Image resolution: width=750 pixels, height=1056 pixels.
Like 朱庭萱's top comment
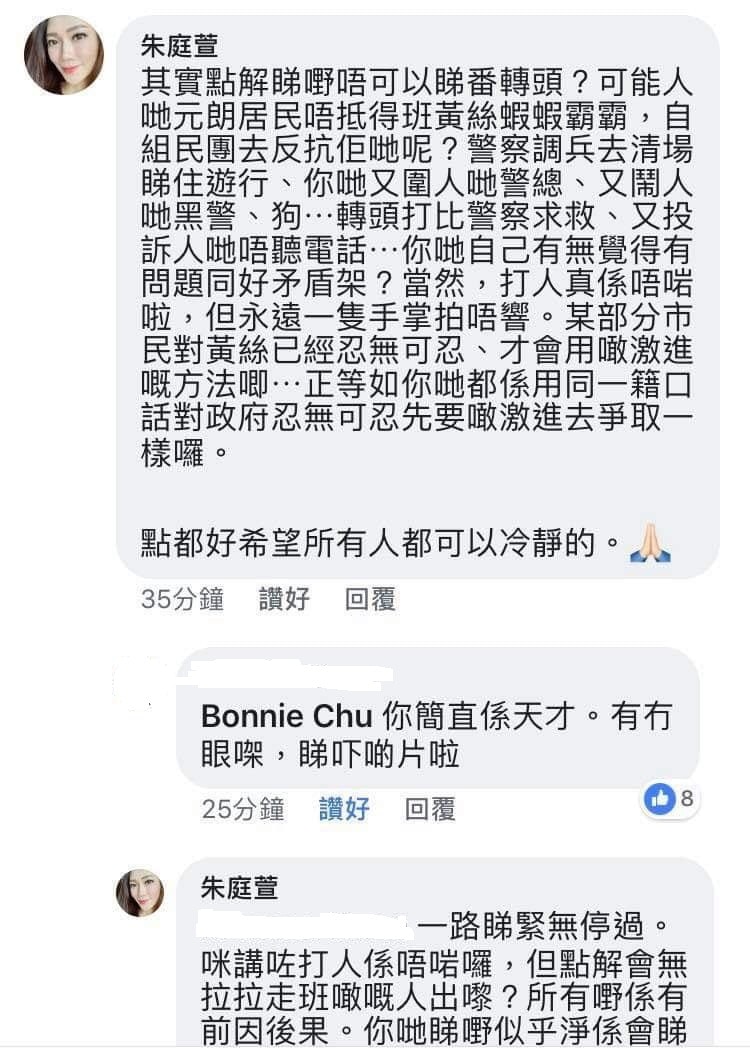[x=284, y=599]
